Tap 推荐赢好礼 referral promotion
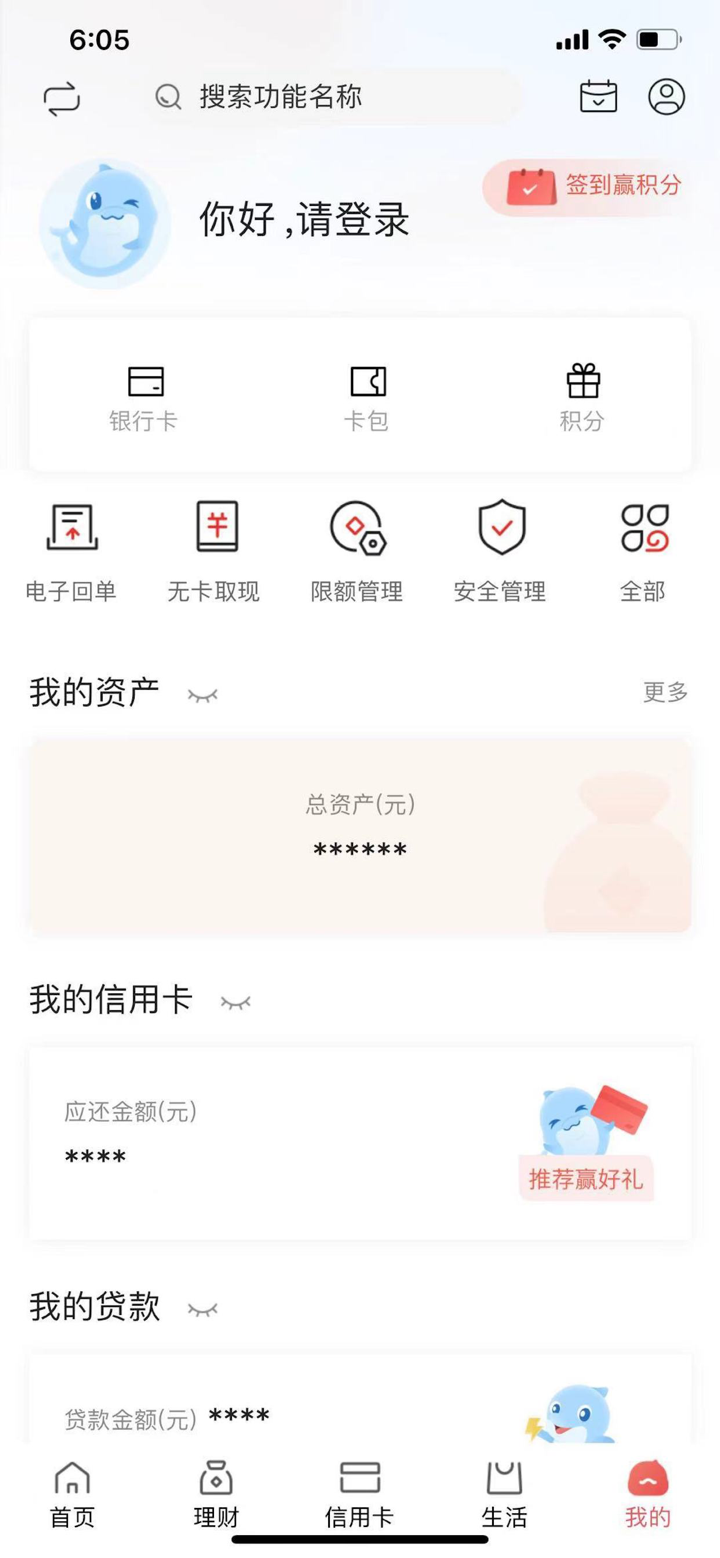 pyautogui.click(x=584, y=1179)
